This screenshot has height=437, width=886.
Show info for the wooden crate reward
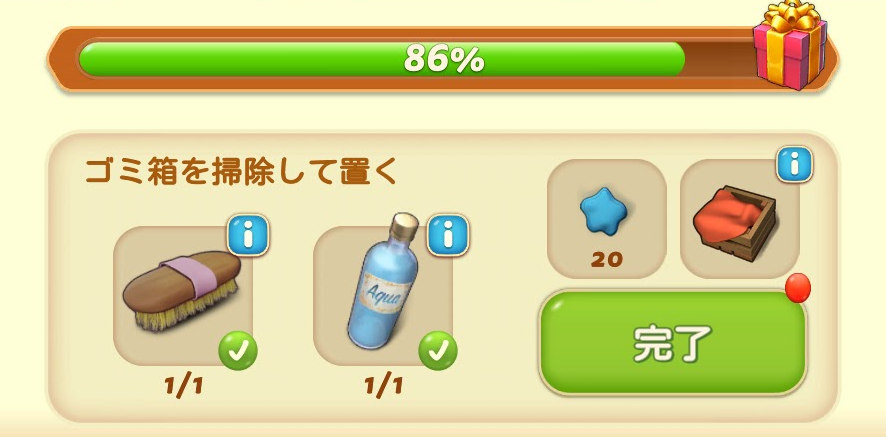click(794, 164)
